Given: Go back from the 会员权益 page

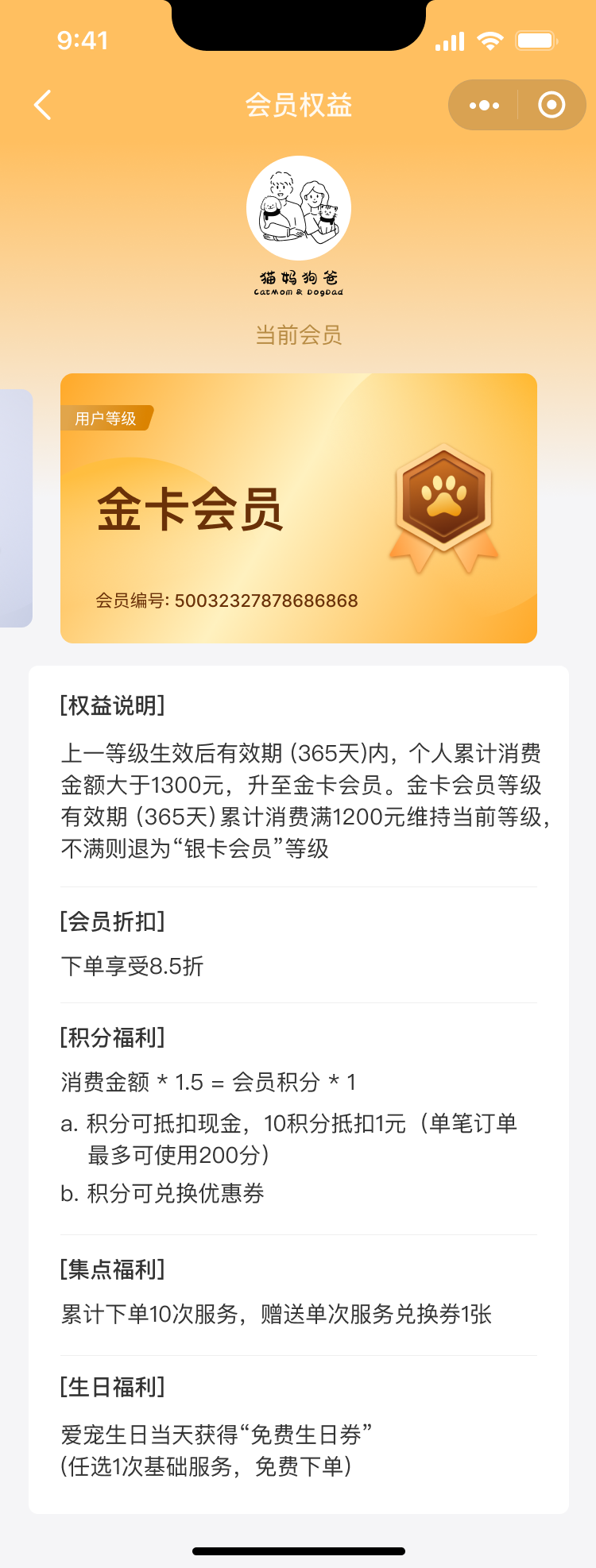Looking at the screenshot, I should (43, 105).
